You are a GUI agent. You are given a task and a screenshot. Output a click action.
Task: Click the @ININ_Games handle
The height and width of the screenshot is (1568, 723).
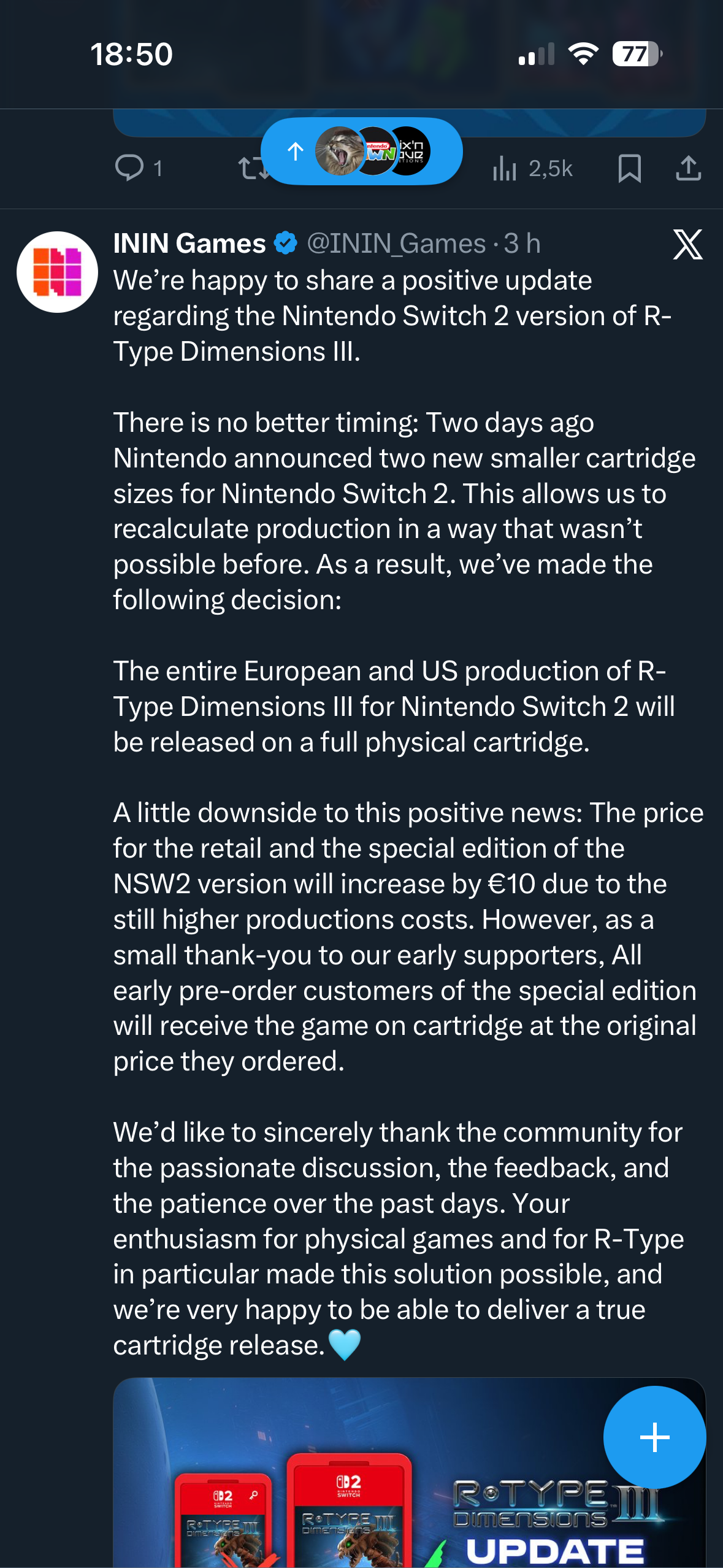(397, 244)
